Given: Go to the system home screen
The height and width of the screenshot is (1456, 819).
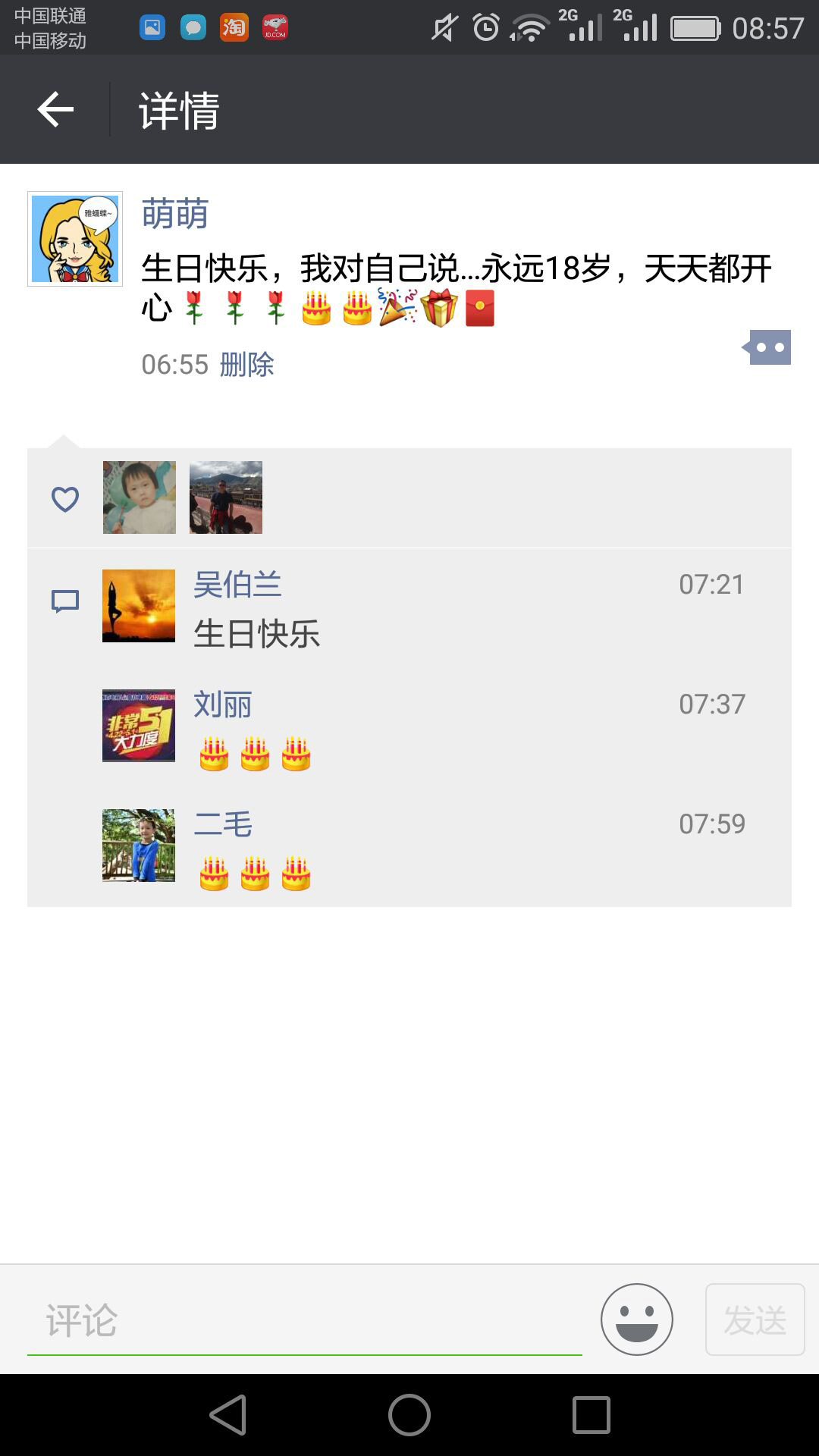Looking at the screenshot, I should tap(409, 1415).
